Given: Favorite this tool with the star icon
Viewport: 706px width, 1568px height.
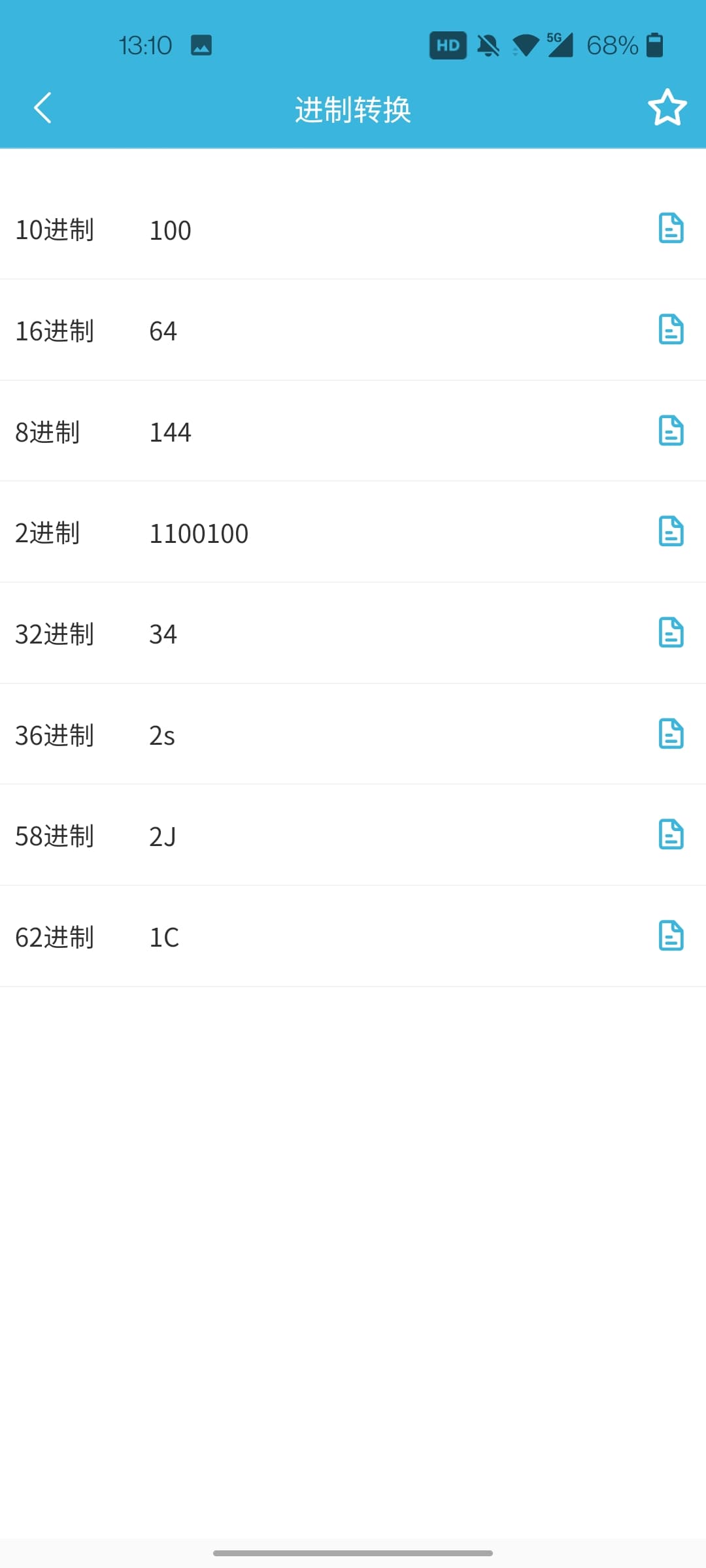Looking at the screenshot, I should [667, 108].
